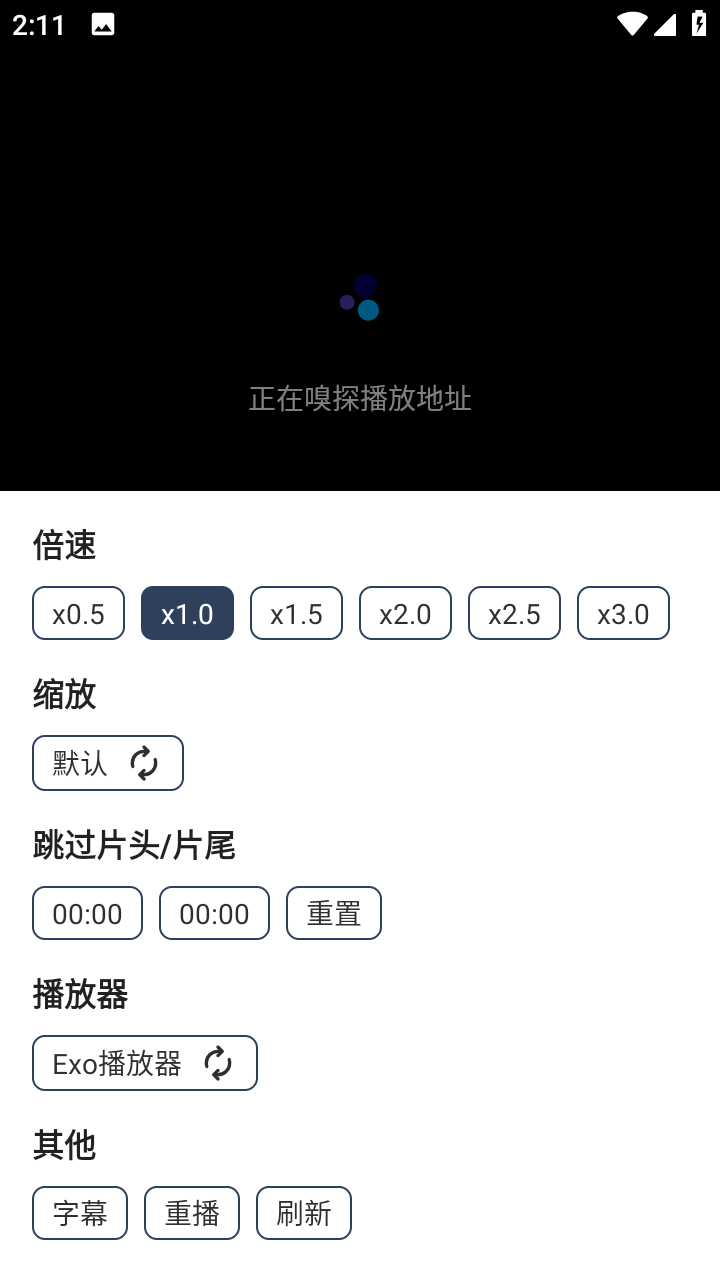Open 字幕 subtitle options

(80, 1213)
